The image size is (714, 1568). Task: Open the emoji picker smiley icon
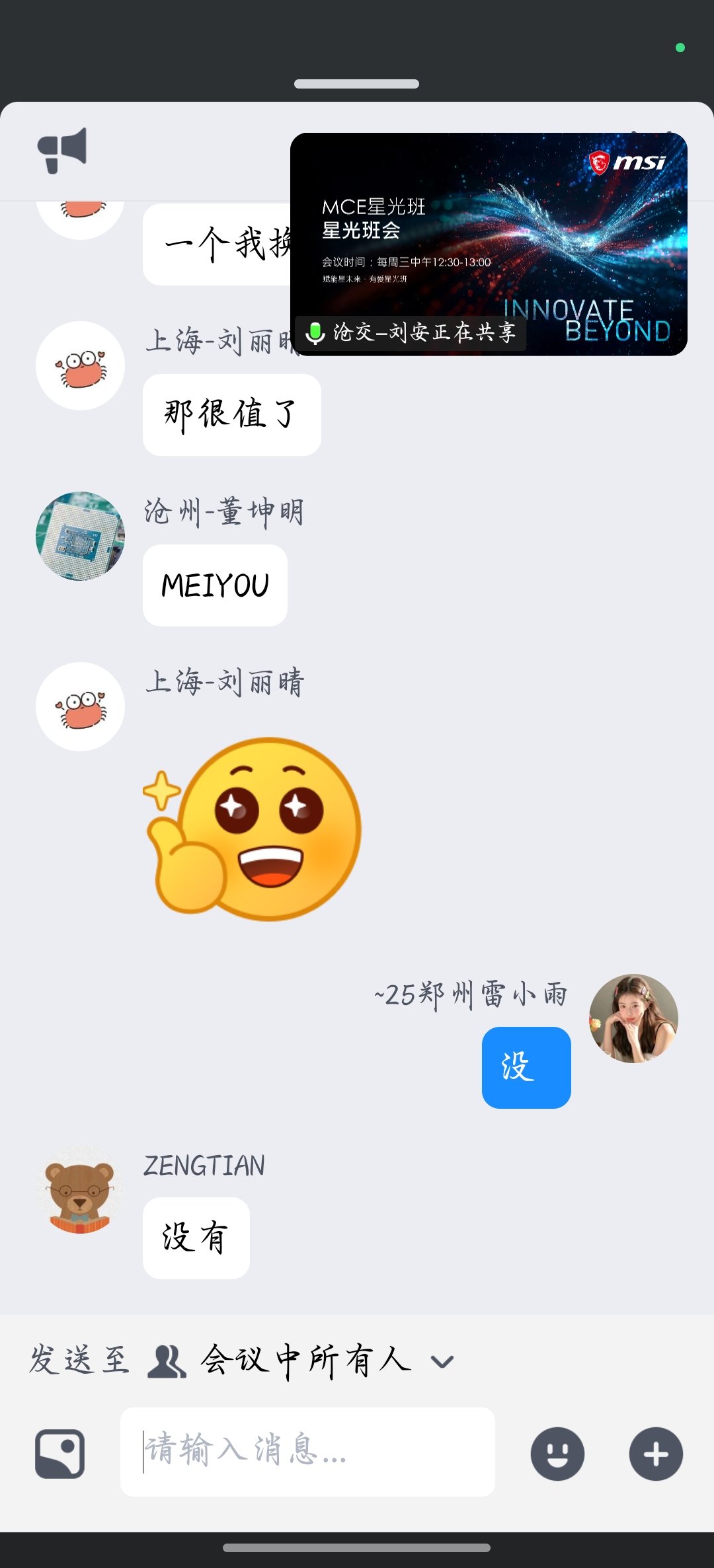coord(557,1453)
